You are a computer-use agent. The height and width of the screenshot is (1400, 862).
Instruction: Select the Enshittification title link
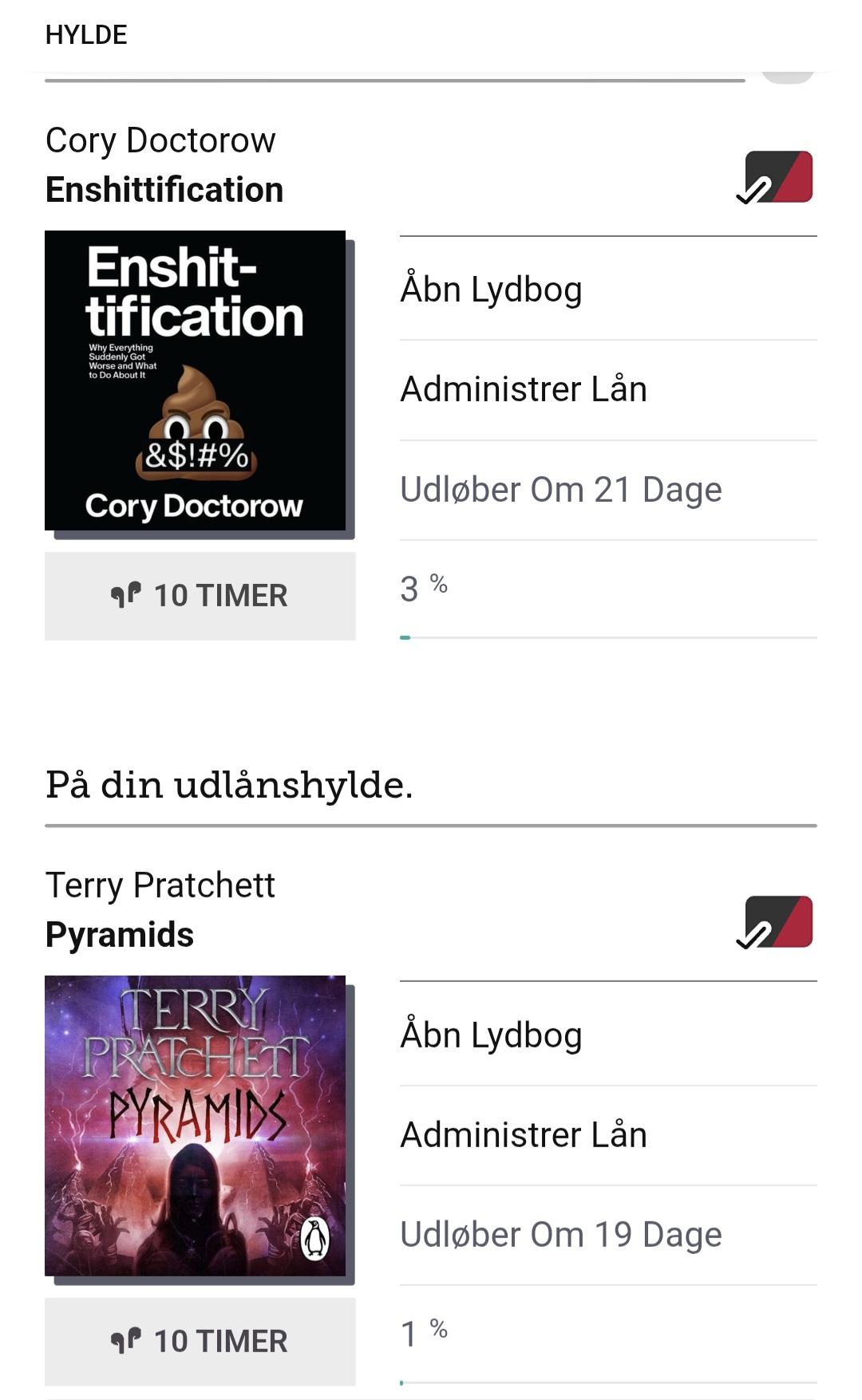(x=164, y=190)
